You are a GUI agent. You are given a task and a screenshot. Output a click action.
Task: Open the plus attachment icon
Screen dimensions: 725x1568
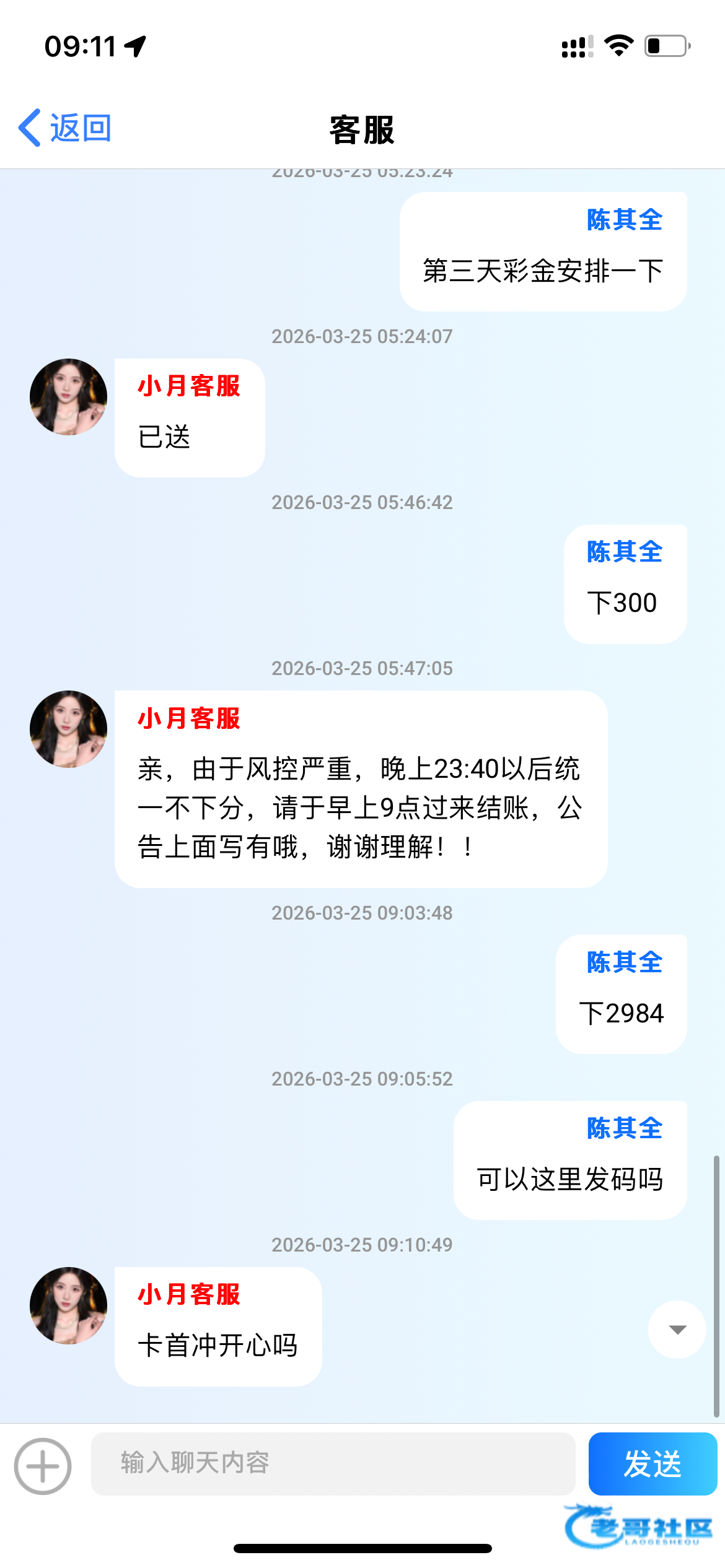point(43,1466)
